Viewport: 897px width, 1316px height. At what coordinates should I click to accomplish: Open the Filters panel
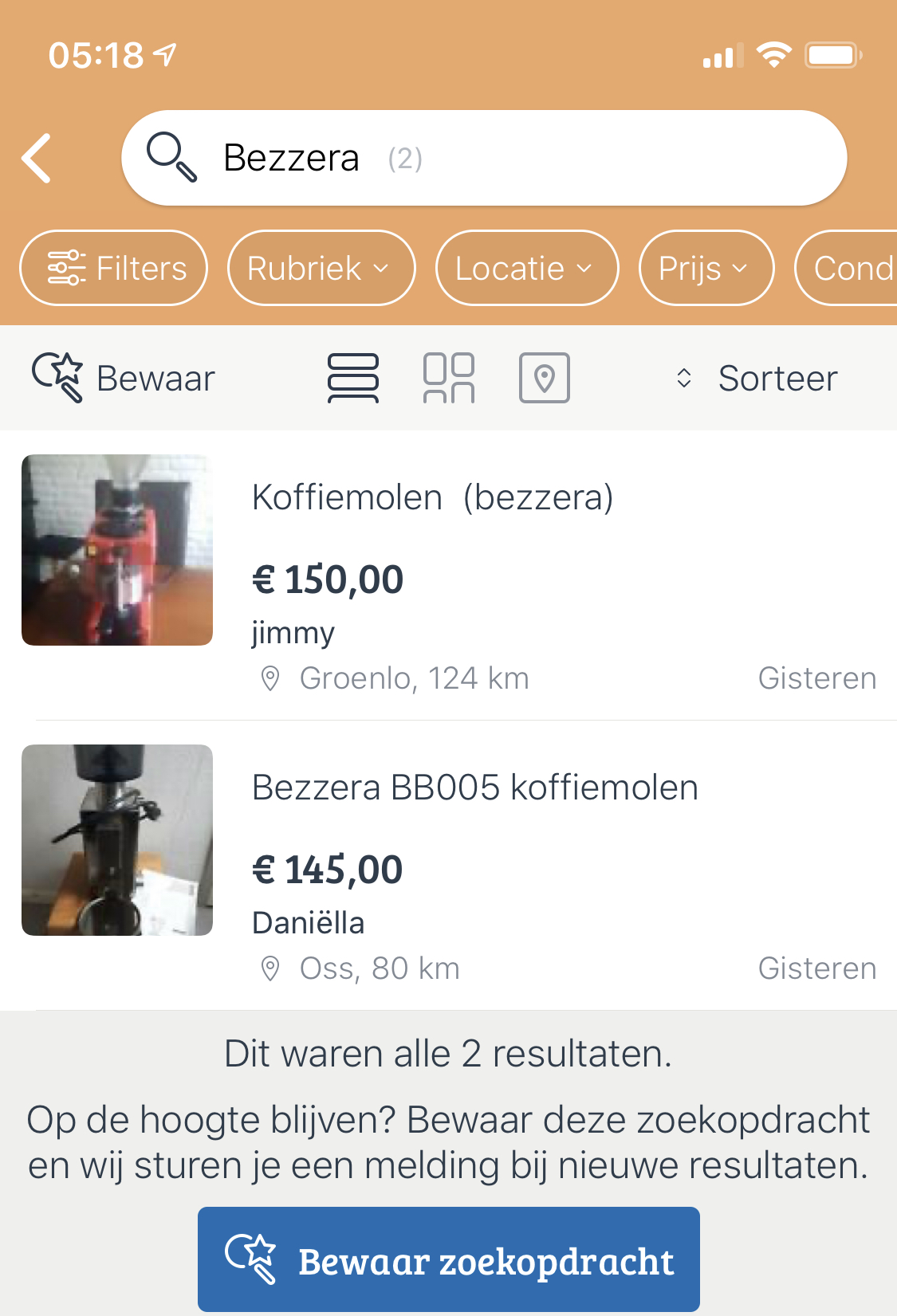tap(114, 269)
